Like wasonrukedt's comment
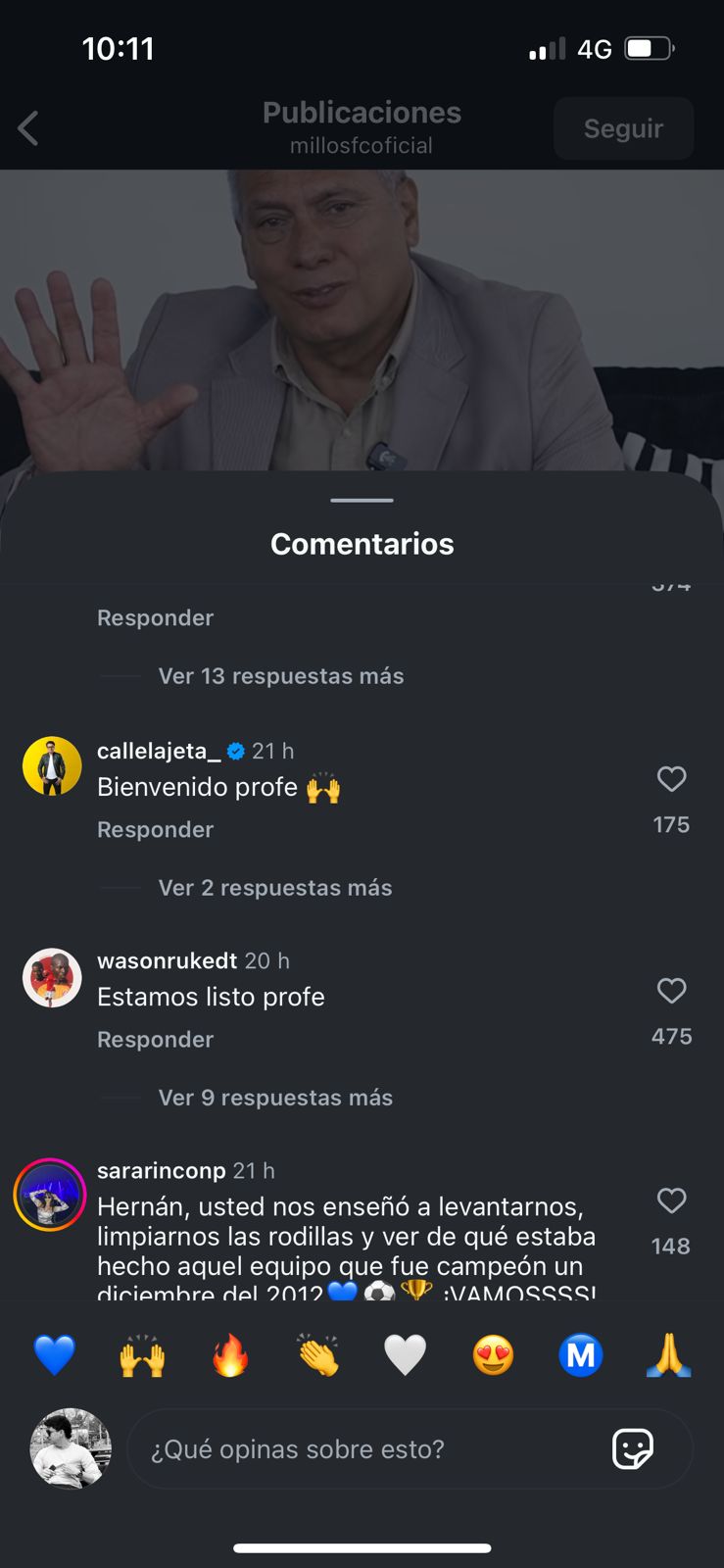Screen dimensions: 724x1568 (671, 992)
